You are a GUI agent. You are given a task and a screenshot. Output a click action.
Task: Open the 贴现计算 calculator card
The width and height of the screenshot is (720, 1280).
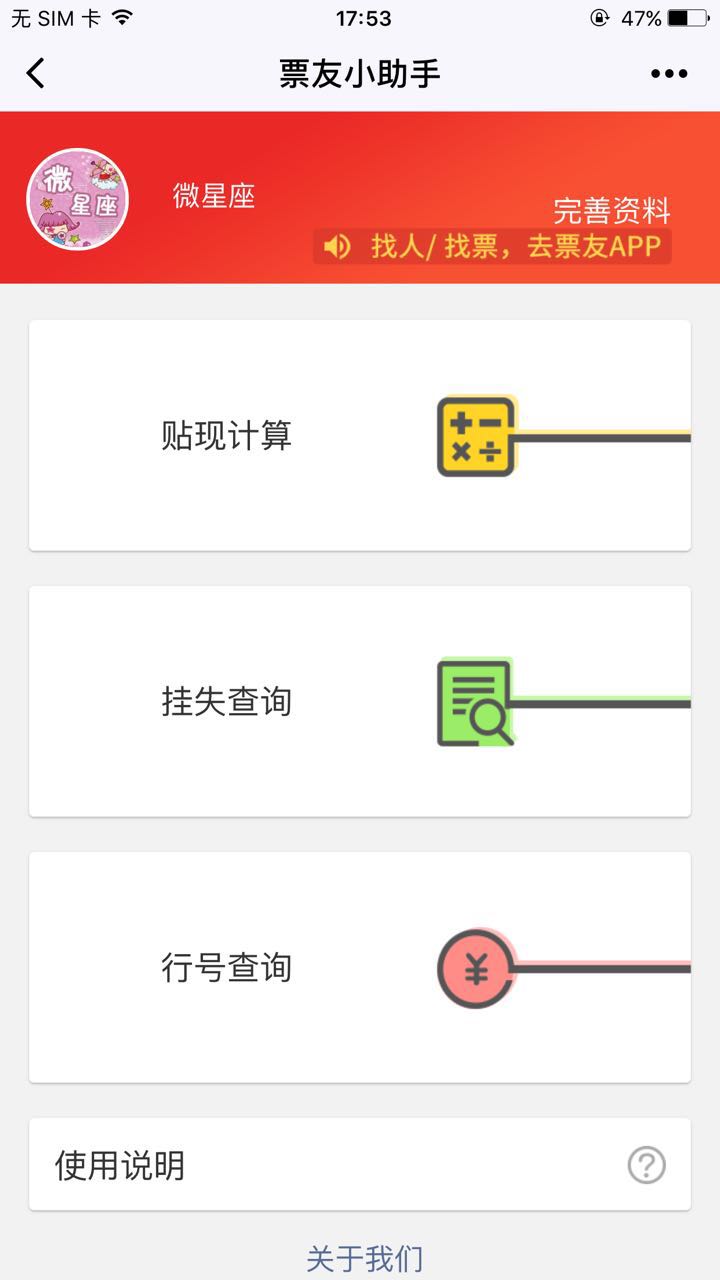tap(360, 436)
